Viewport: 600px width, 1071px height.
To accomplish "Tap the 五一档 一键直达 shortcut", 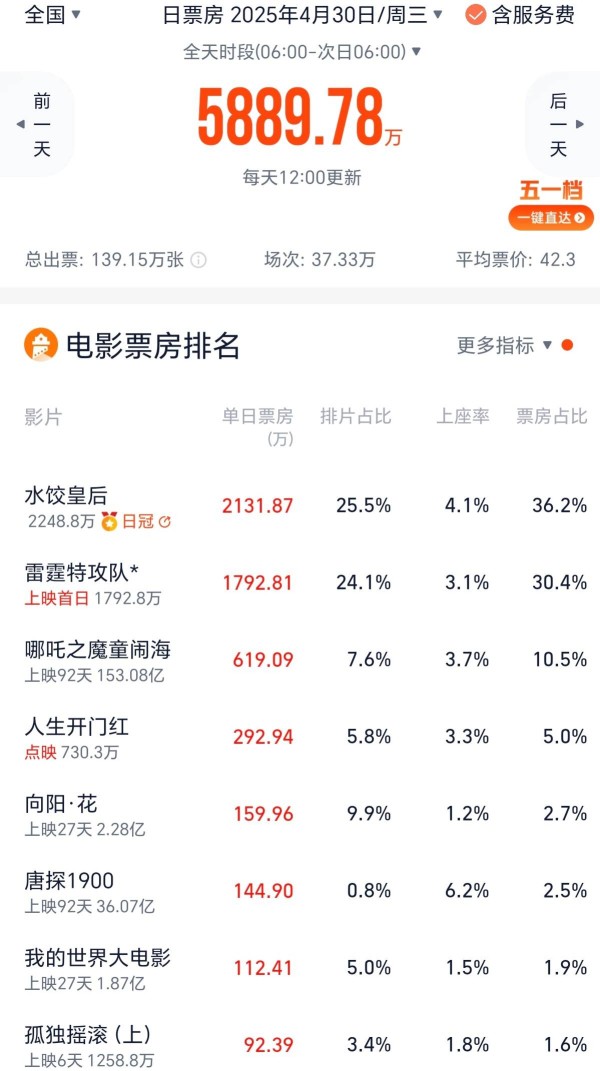I will (551, 204).
